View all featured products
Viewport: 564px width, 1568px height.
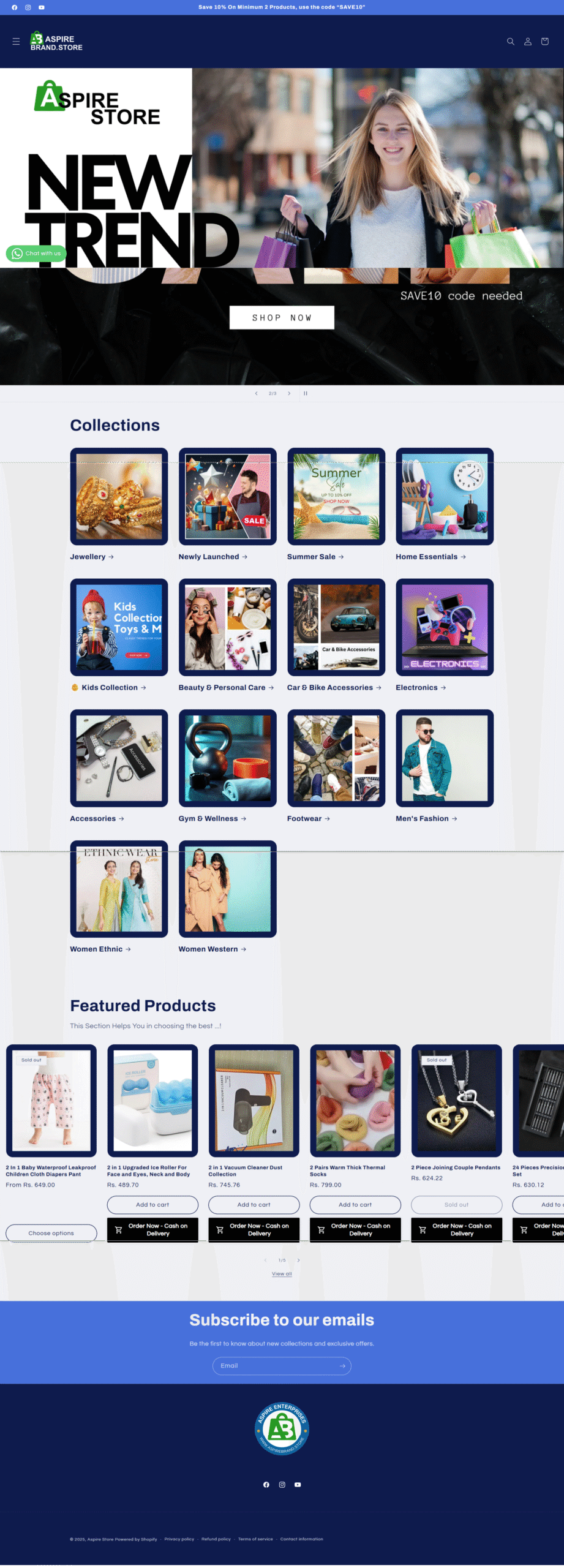click(x=282, y=1273)
